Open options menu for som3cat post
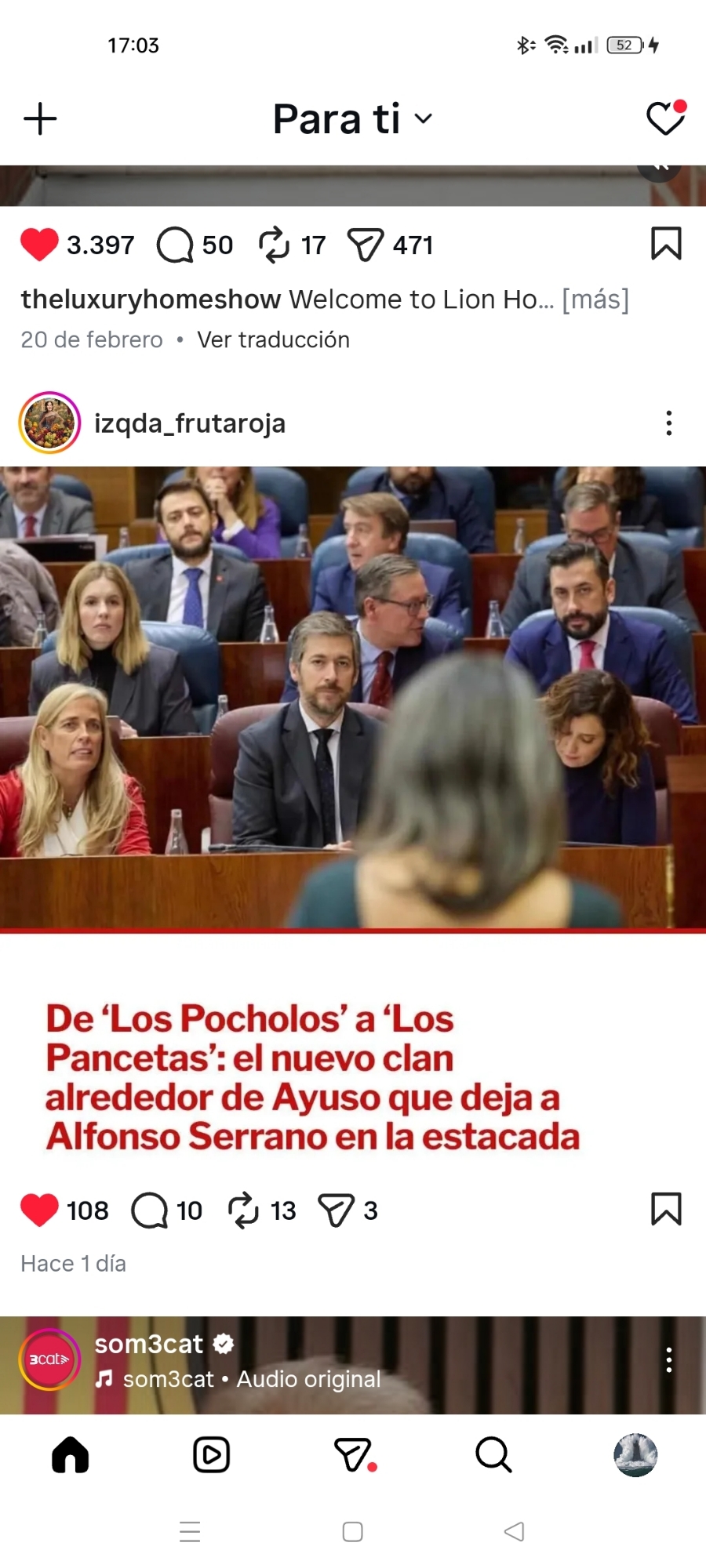Image resolution: width=706 pixels, height=1568 pixels. 668,1359
